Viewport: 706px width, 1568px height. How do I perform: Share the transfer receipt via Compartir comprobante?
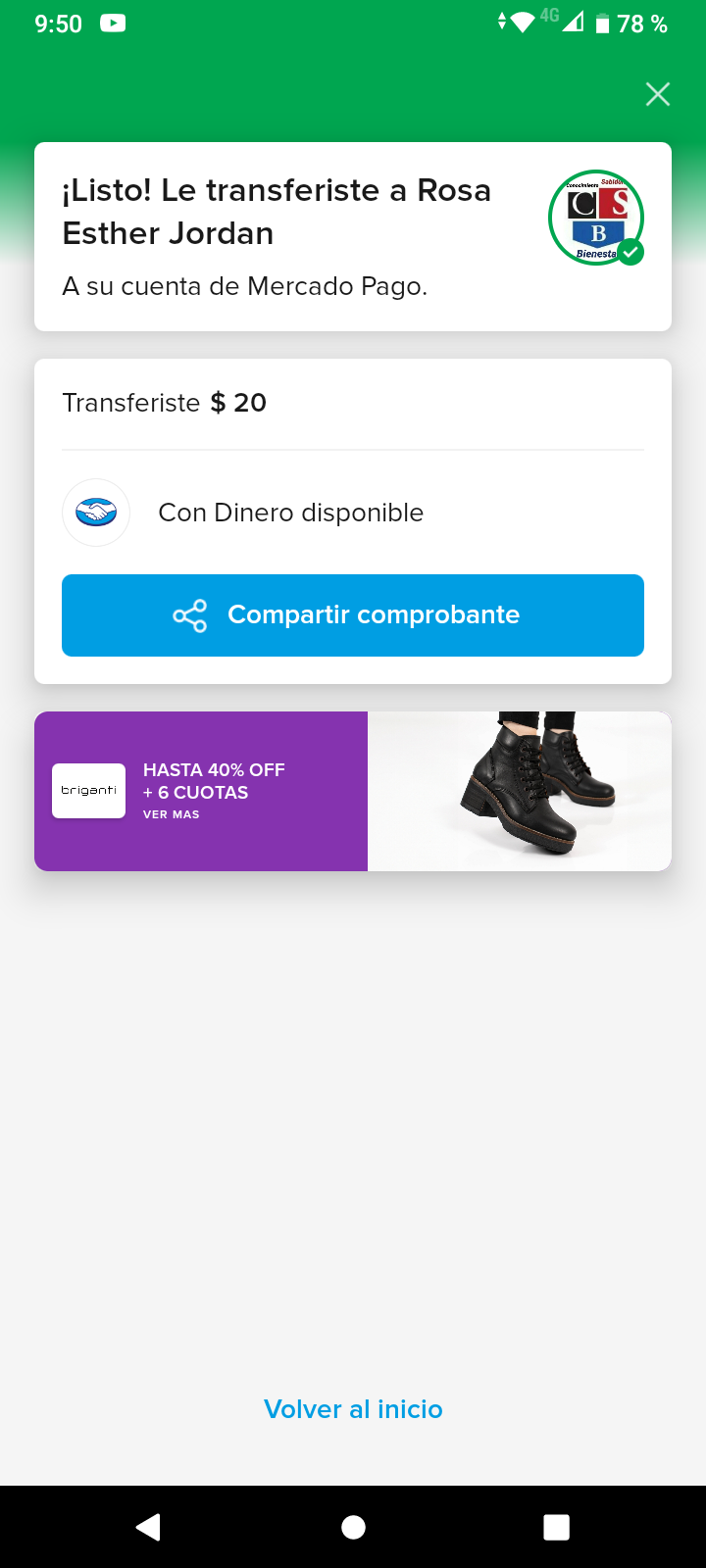353,615
